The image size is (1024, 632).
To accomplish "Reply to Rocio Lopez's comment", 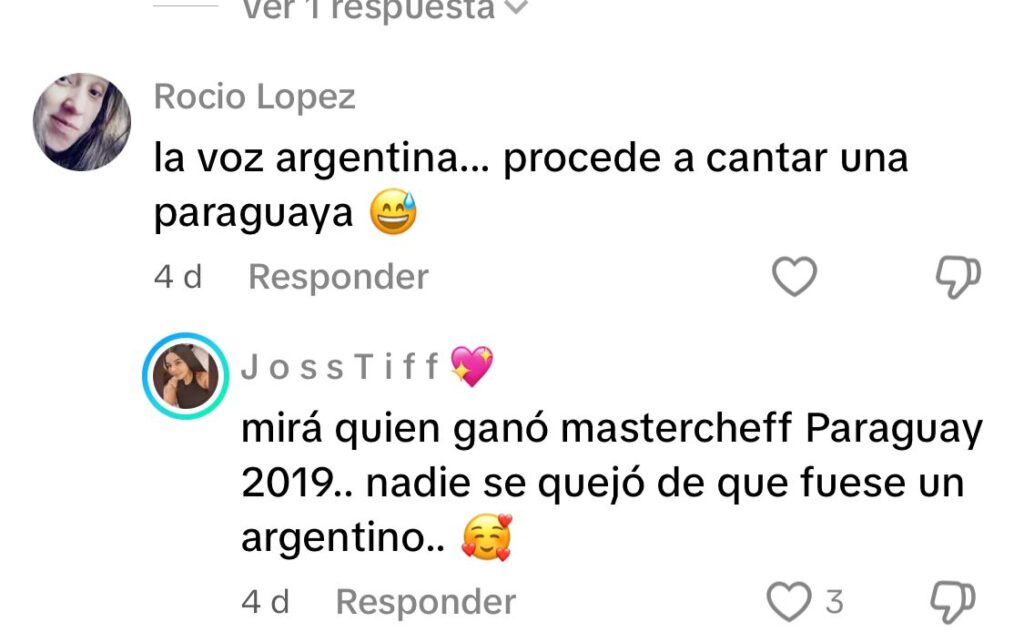I will tap(338, 277).
